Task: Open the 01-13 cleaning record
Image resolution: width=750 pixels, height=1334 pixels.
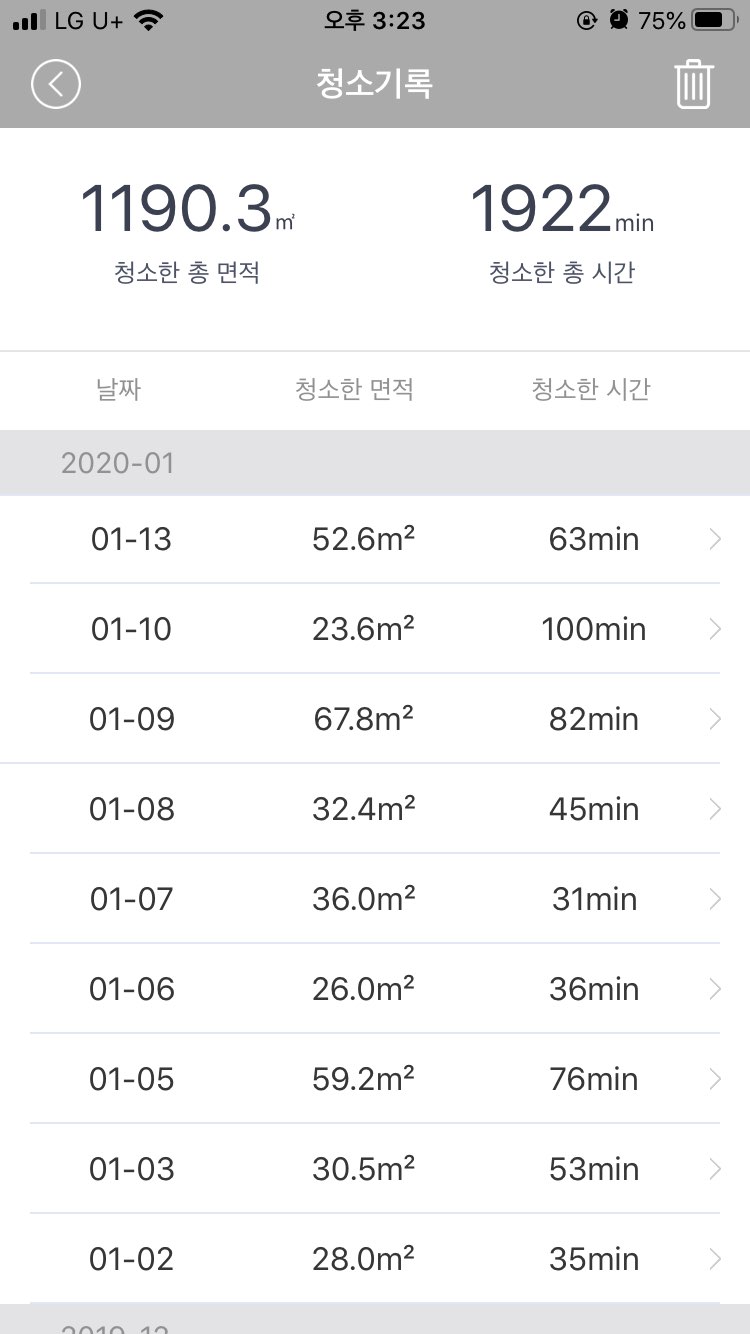Action: pos(375,539)
